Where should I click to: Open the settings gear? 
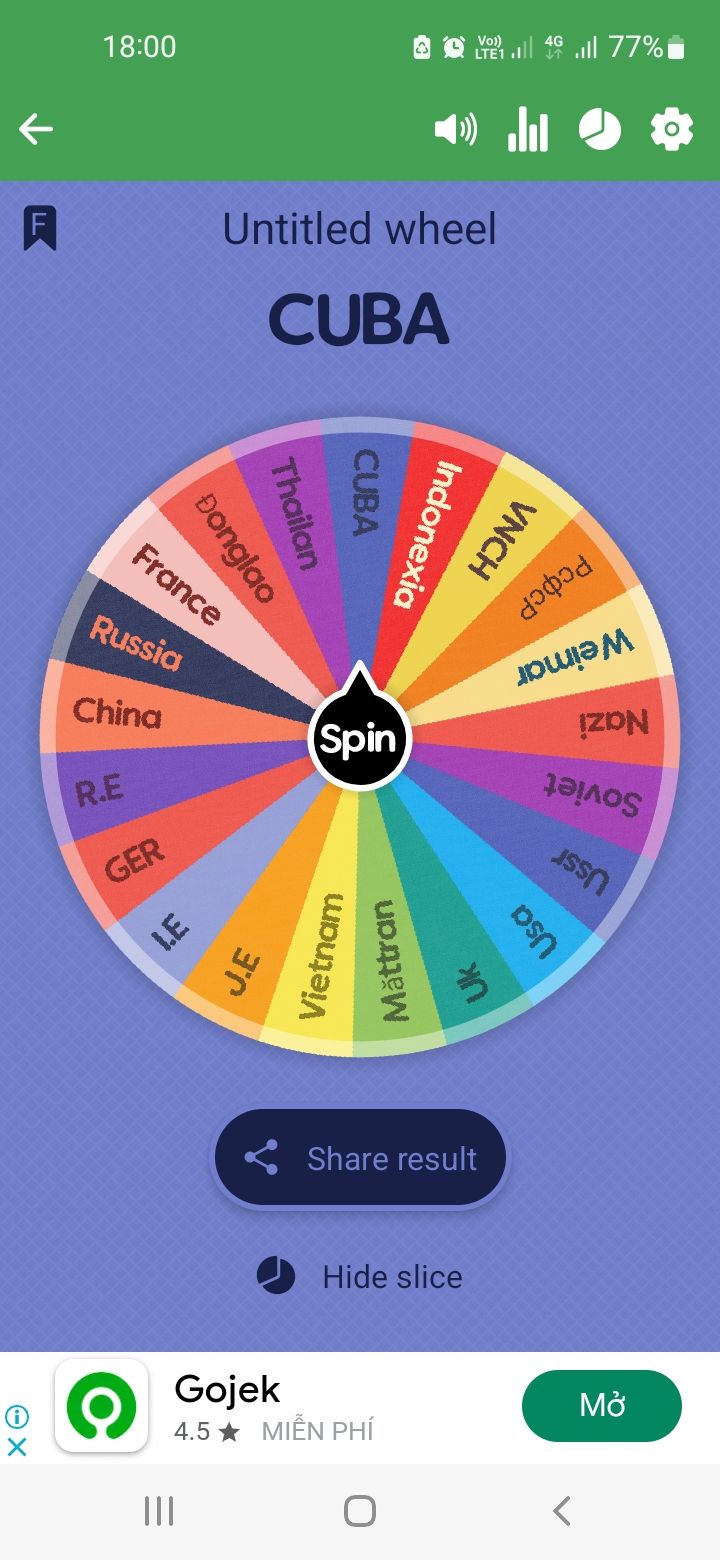tap(672, 129)
